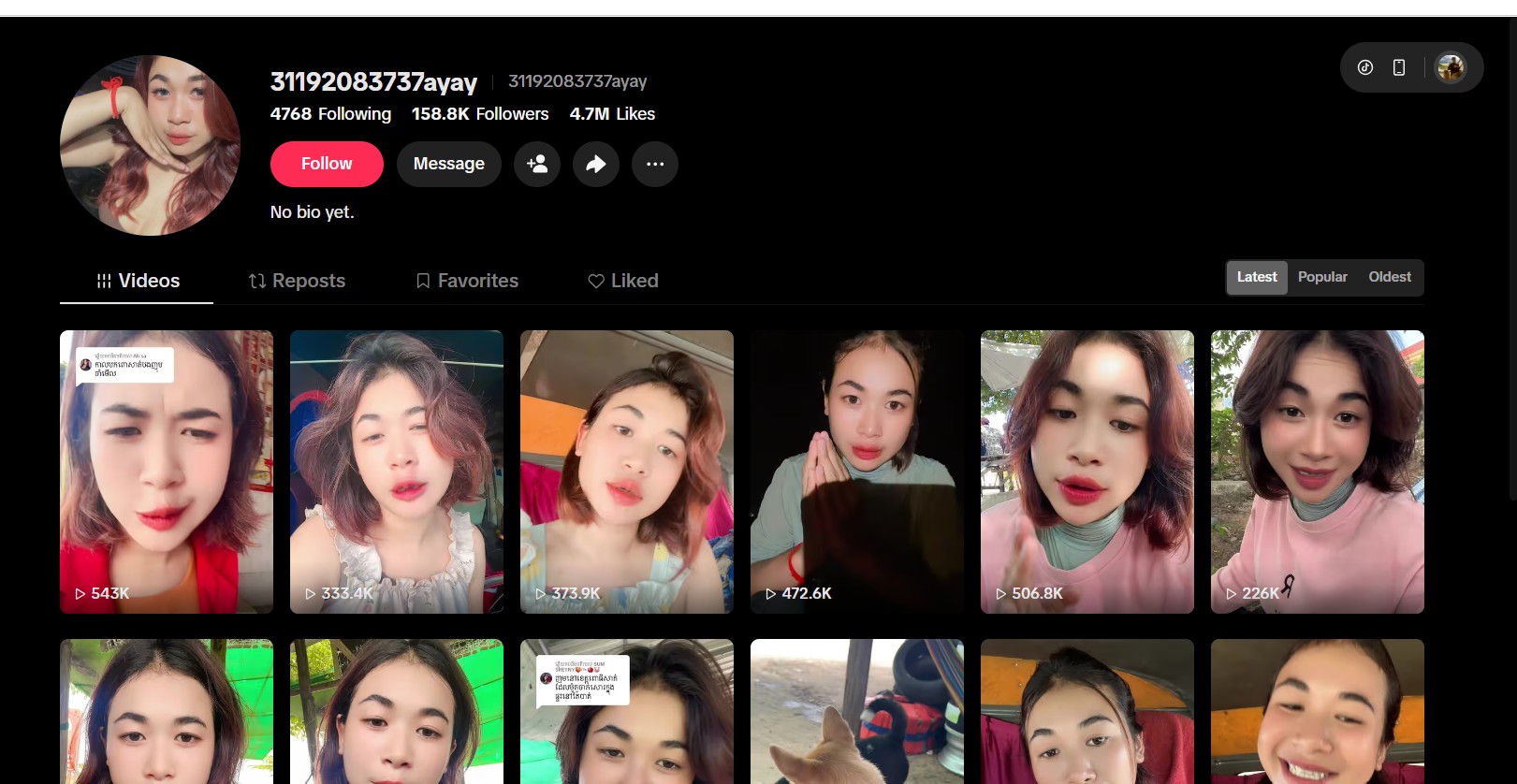Share this profile with the arrow icon
This screenshot has width=1517, height=784.
tap(596, 164)
